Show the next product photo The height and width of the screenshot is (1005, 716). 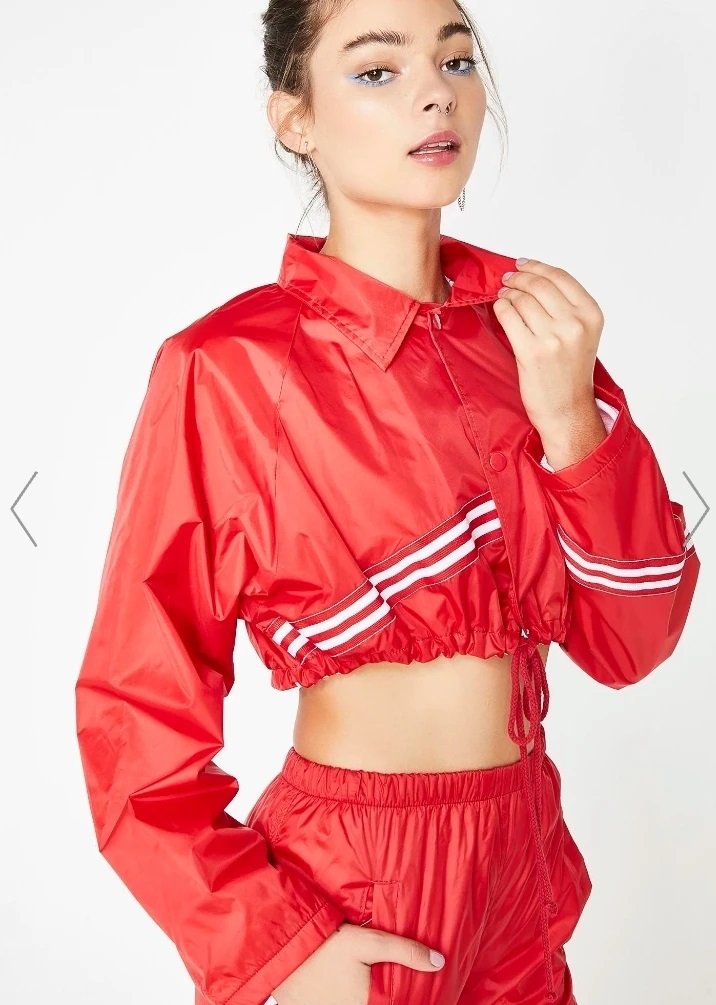(x=695, y=509)
